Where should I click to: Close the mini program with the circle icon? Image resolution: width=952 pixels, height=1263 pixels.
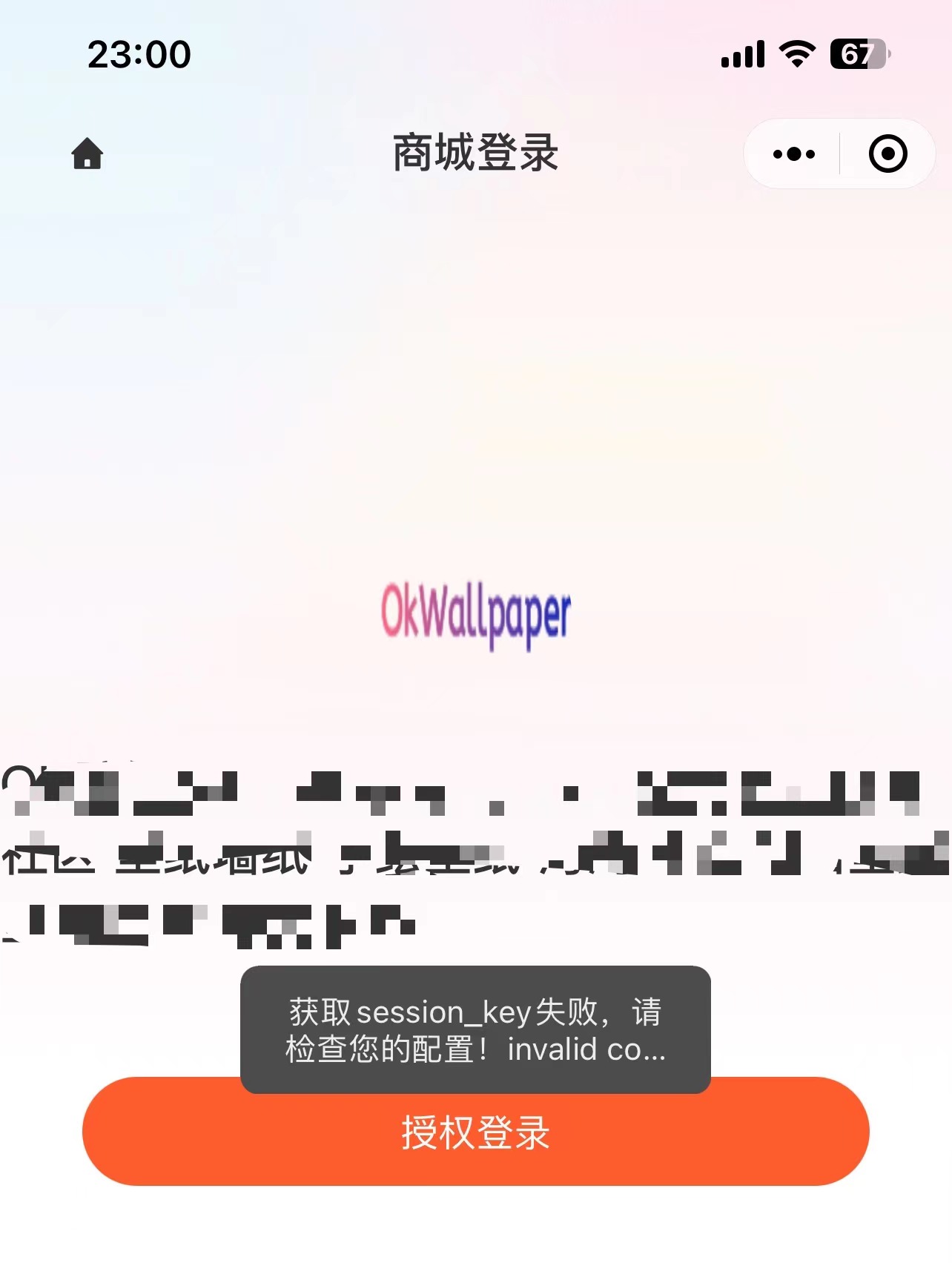coord(887,154)
